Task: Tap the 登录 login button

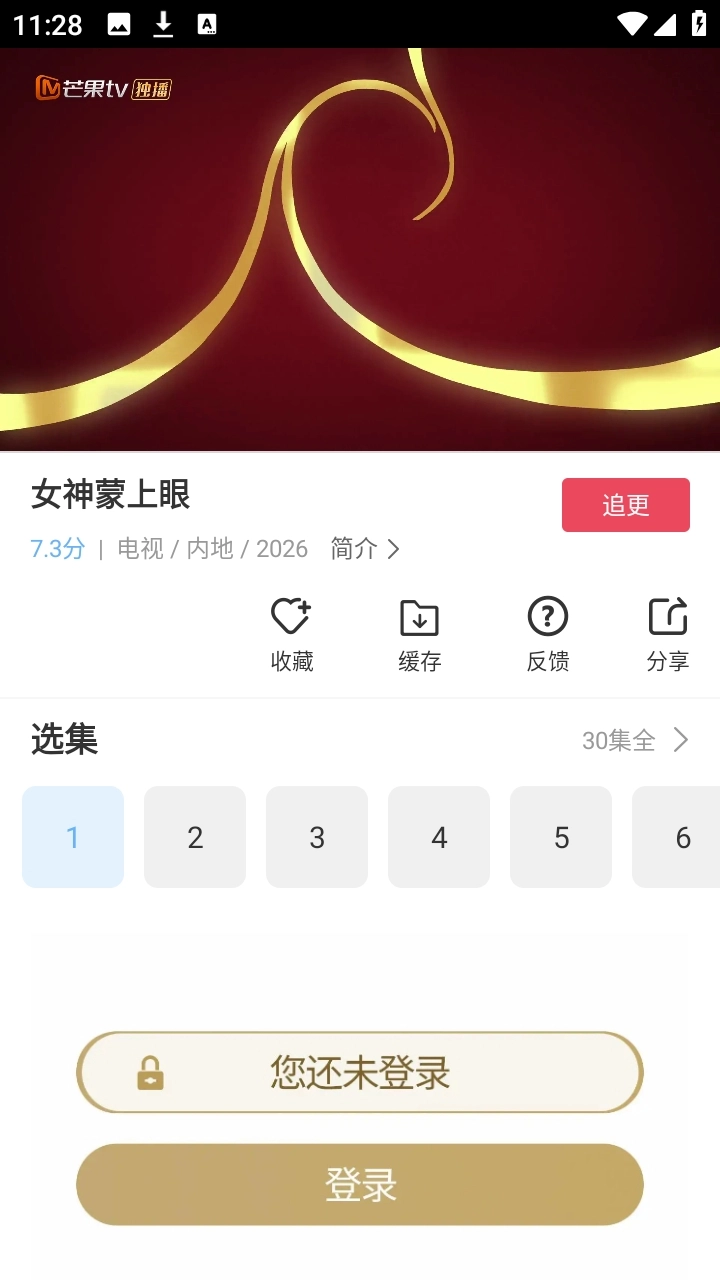Action: pos(360,1185)
